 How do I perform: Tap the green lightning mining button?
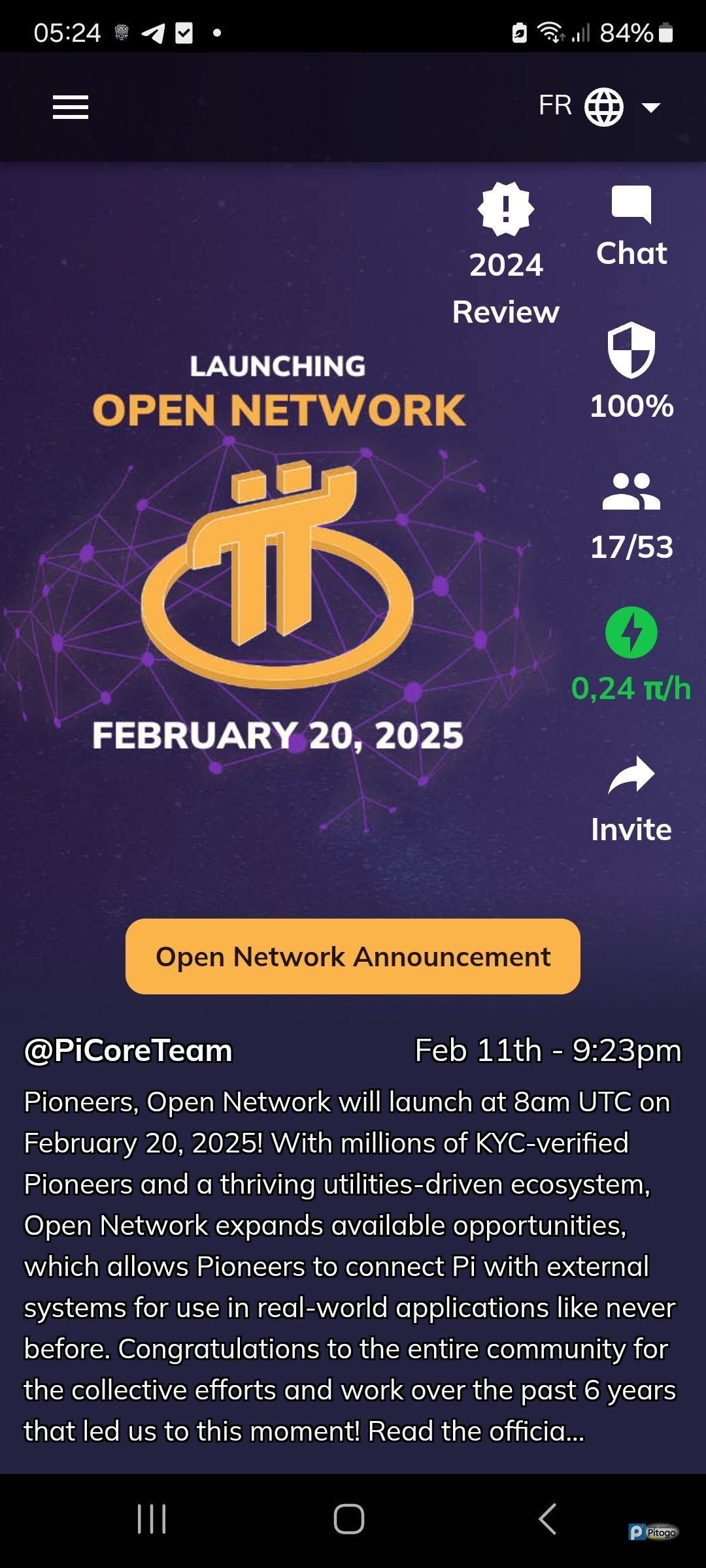[631, 632]
